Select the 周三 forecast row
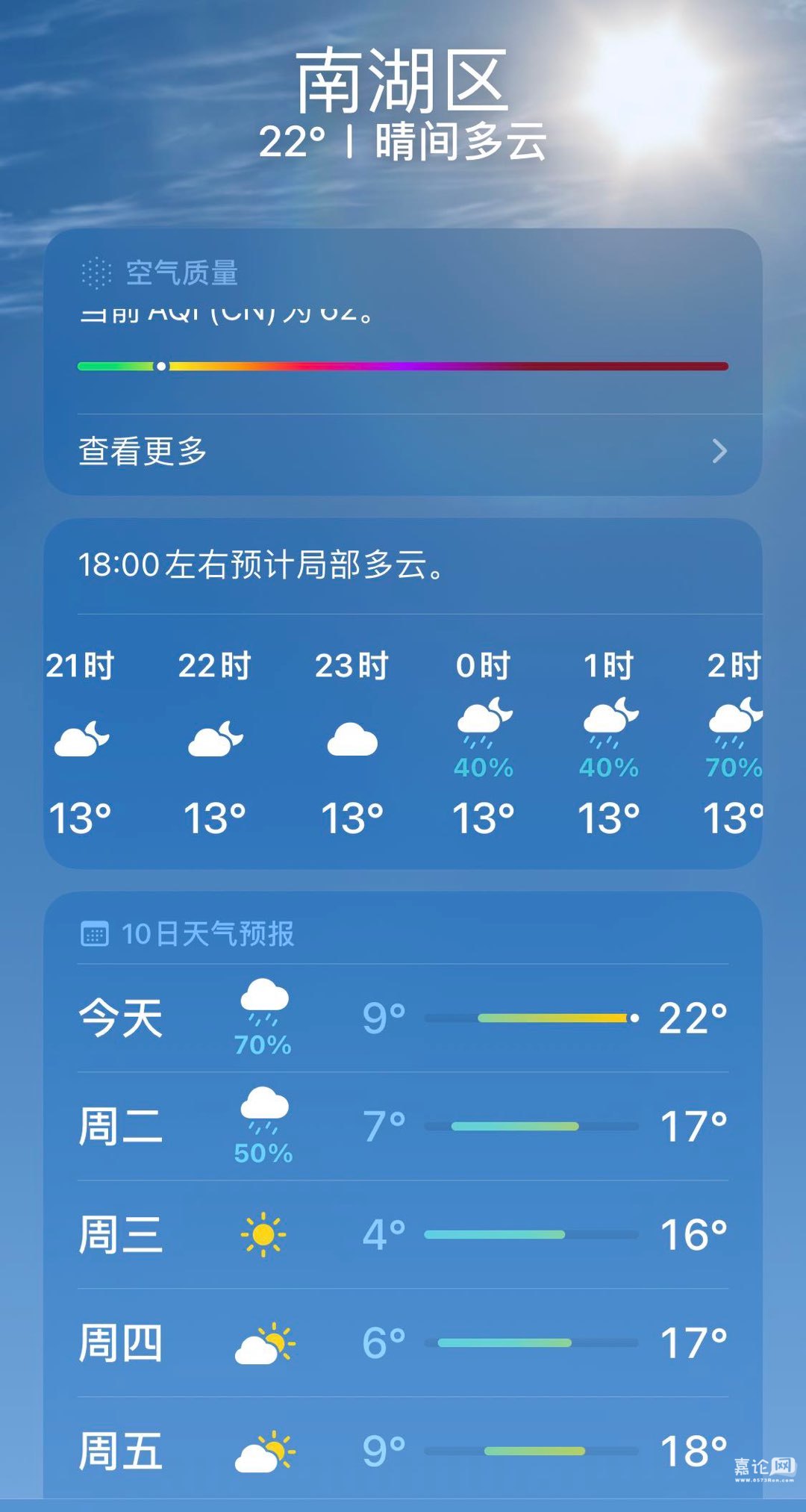 pos(403,1235)
